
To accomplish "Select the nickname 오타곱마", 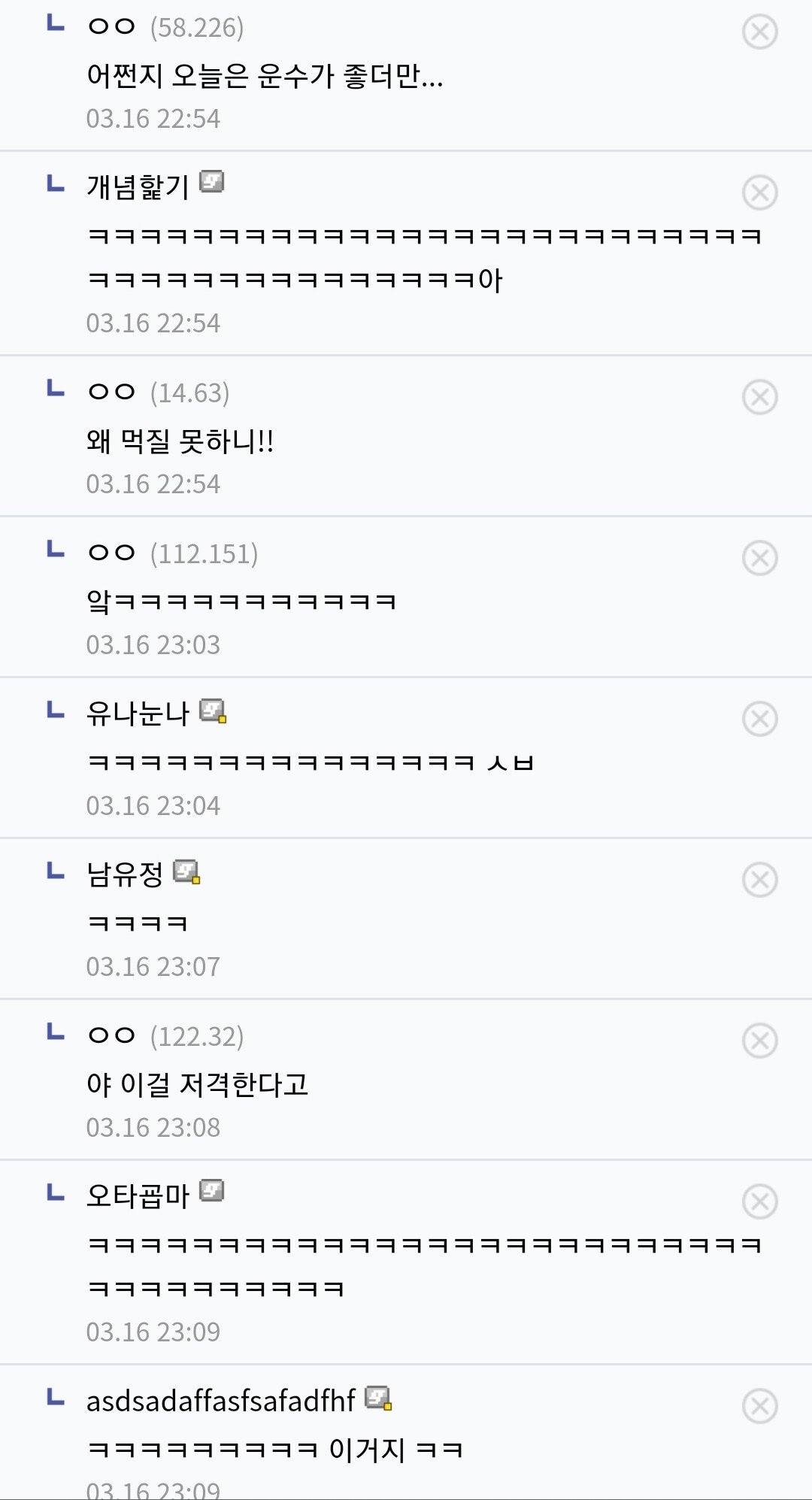I will 138,1195.
